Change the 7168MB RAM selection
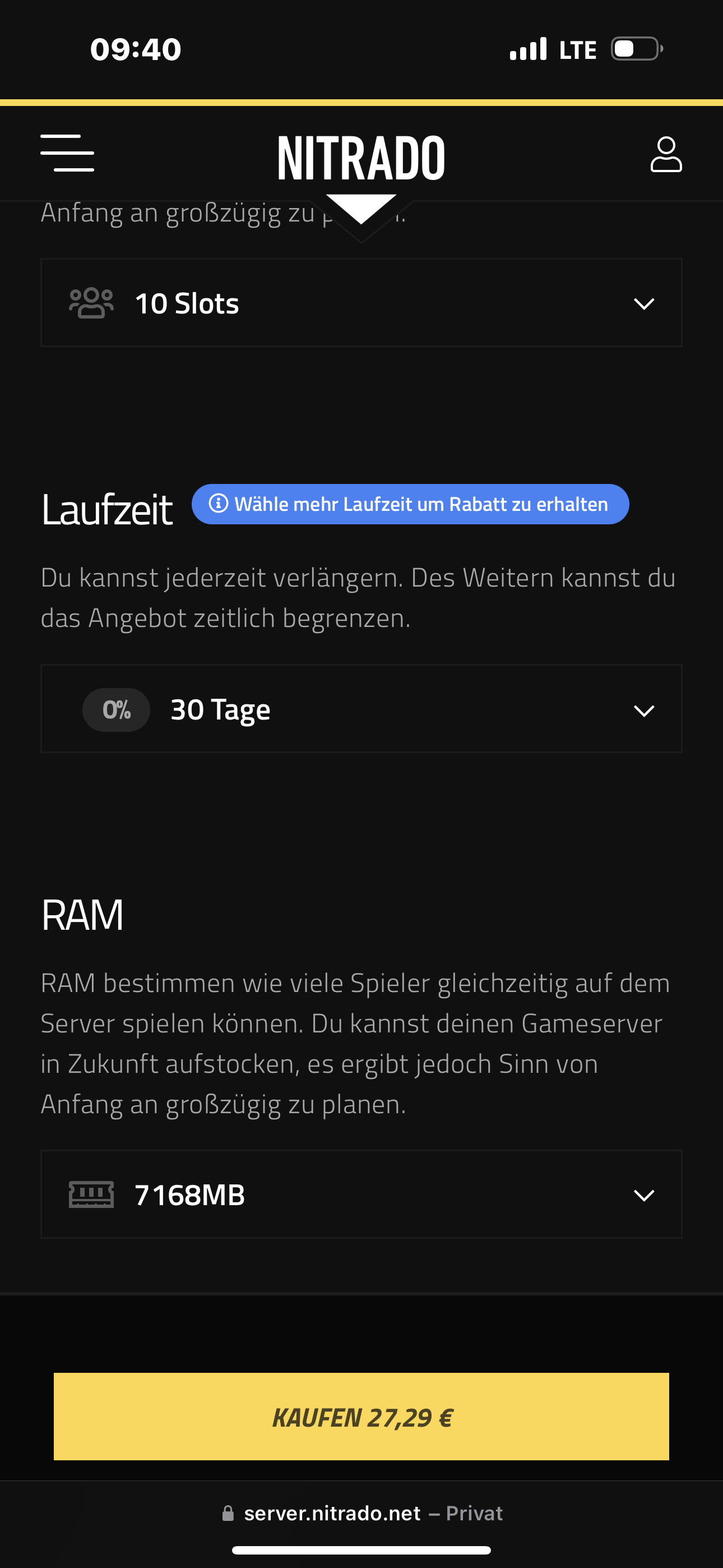The height and width of the screenshot is (1568, 723). coord(361,1195)
